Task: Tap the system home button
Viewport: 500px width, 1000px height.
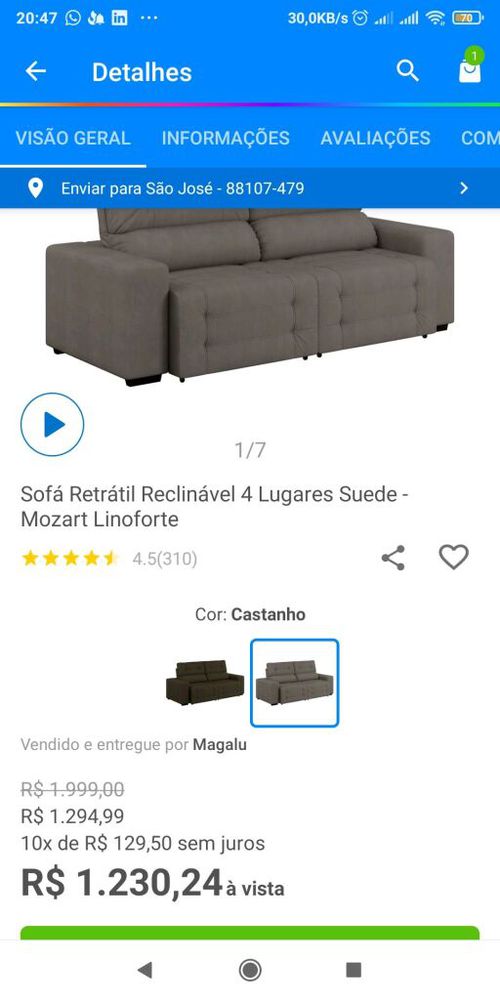Action: (x=250, y=970)
